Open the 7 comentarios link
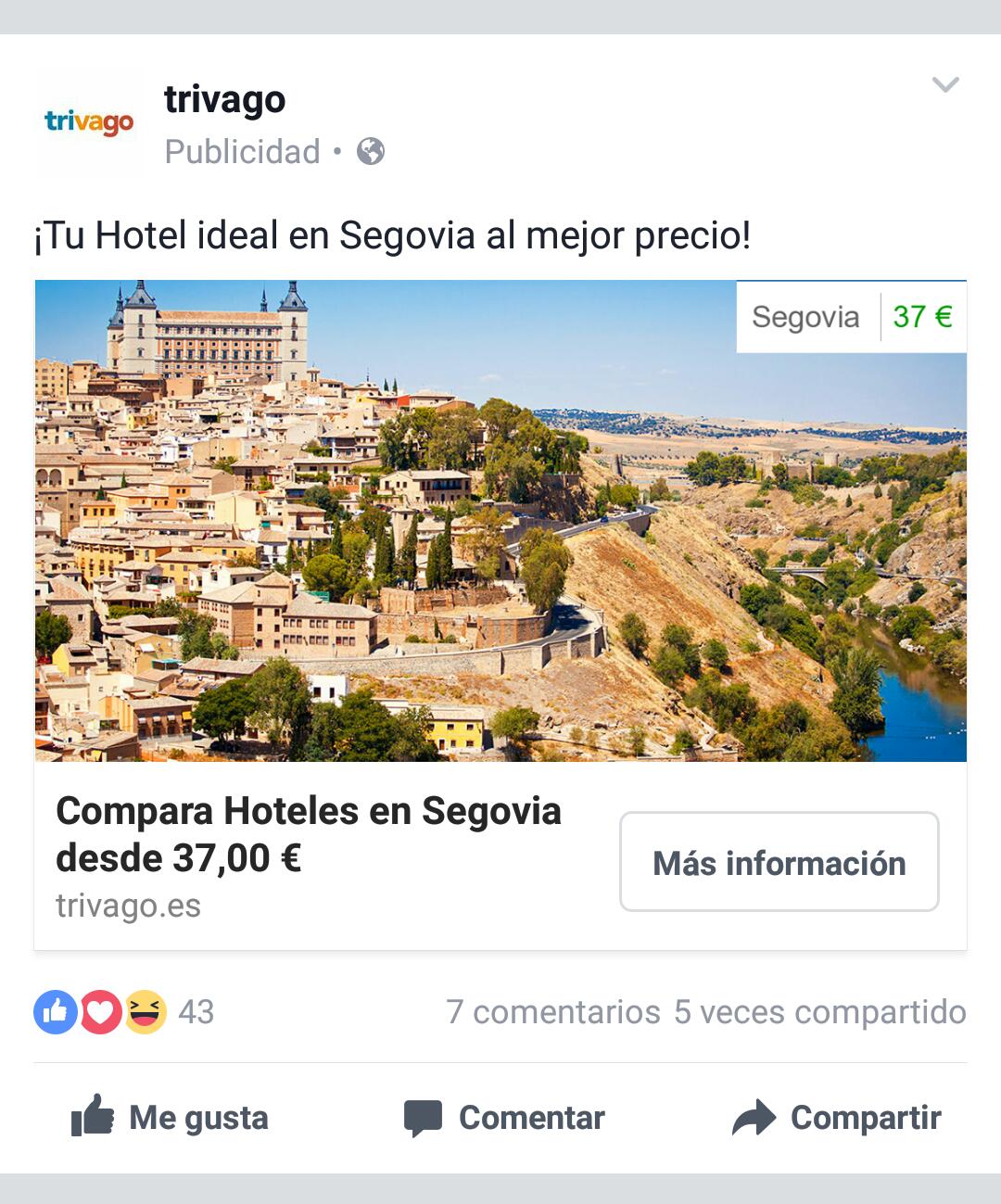Image resolution: width=1001 pixels, height=1204 pixels. [x=552, y=1011]
